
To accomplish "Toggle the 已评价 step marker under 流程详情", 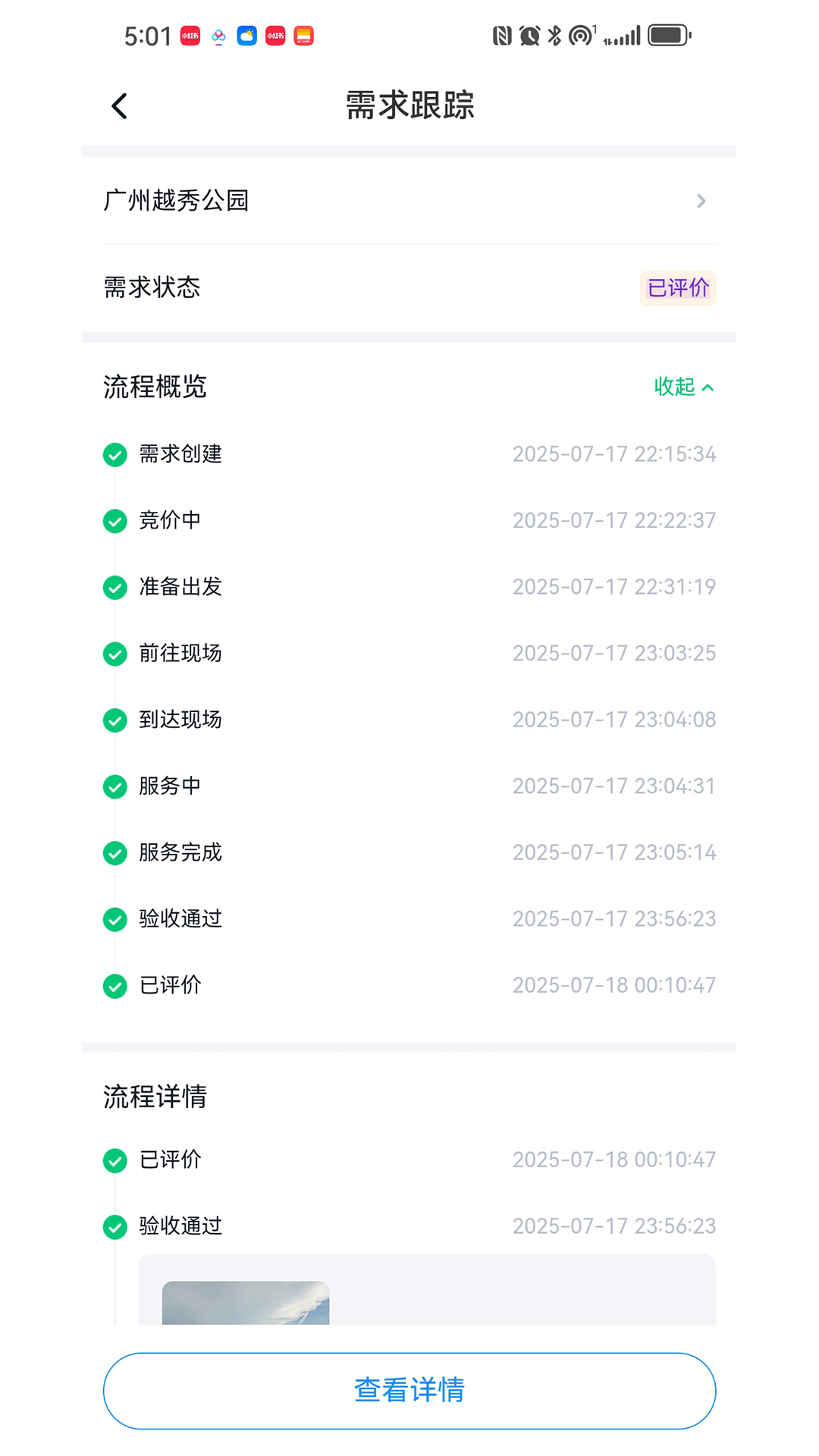I will tap(115, 1159).
